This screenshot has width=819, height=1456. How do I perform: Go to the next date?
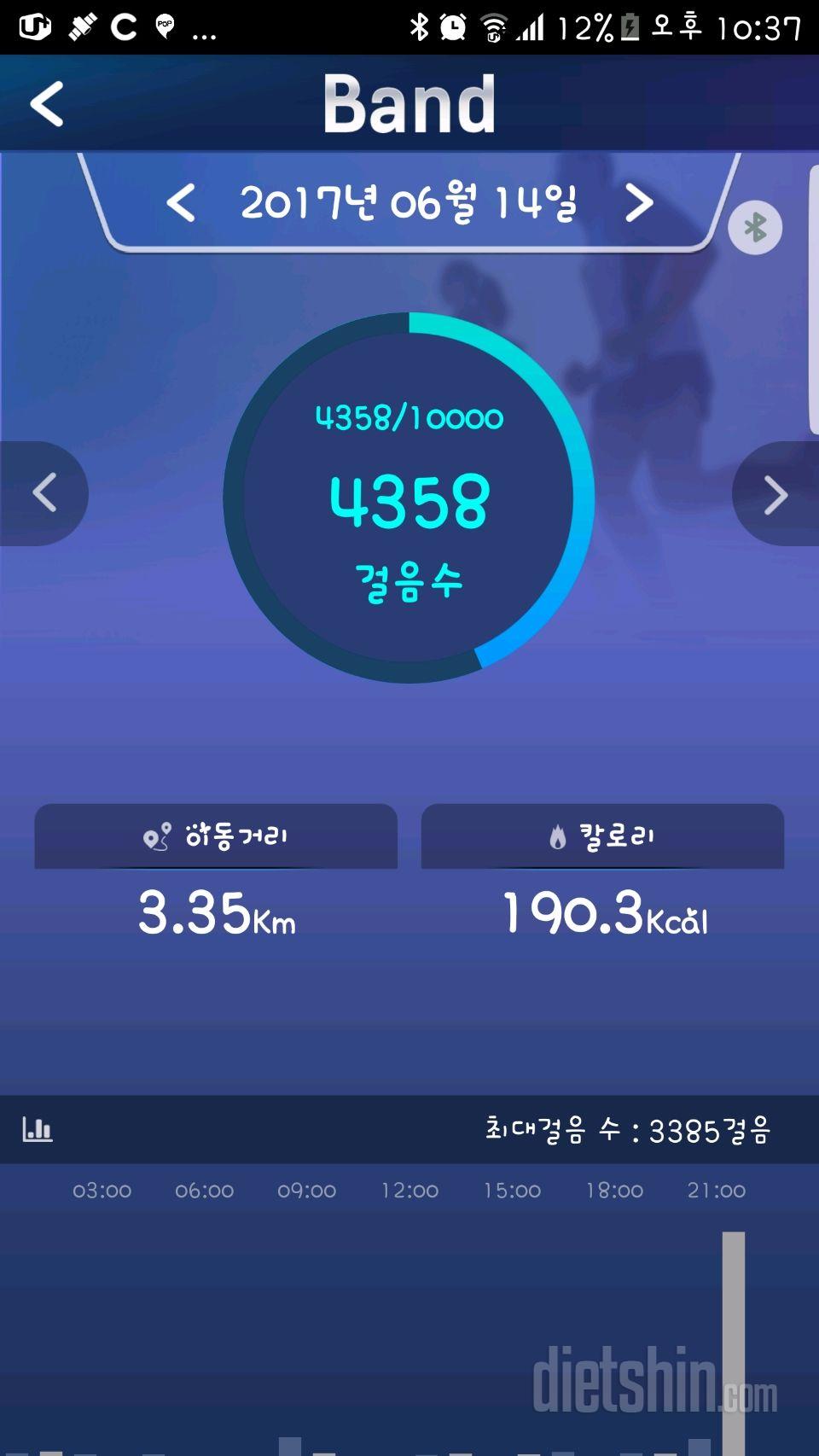(x=638, y=204)
